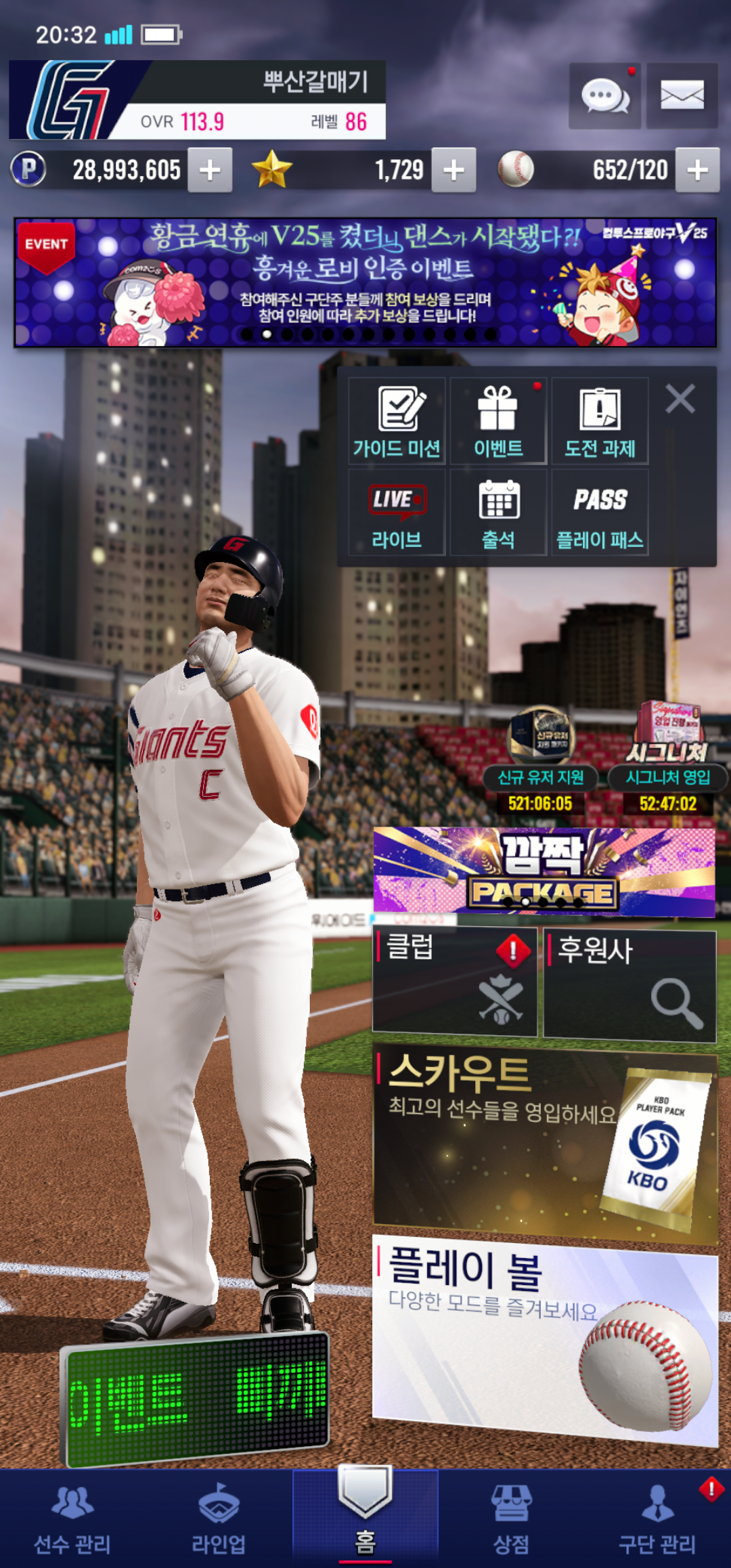Open 스카우트 to recruit players
This screenshot has height=1568, width=731.
click(x=545, y=1144)
